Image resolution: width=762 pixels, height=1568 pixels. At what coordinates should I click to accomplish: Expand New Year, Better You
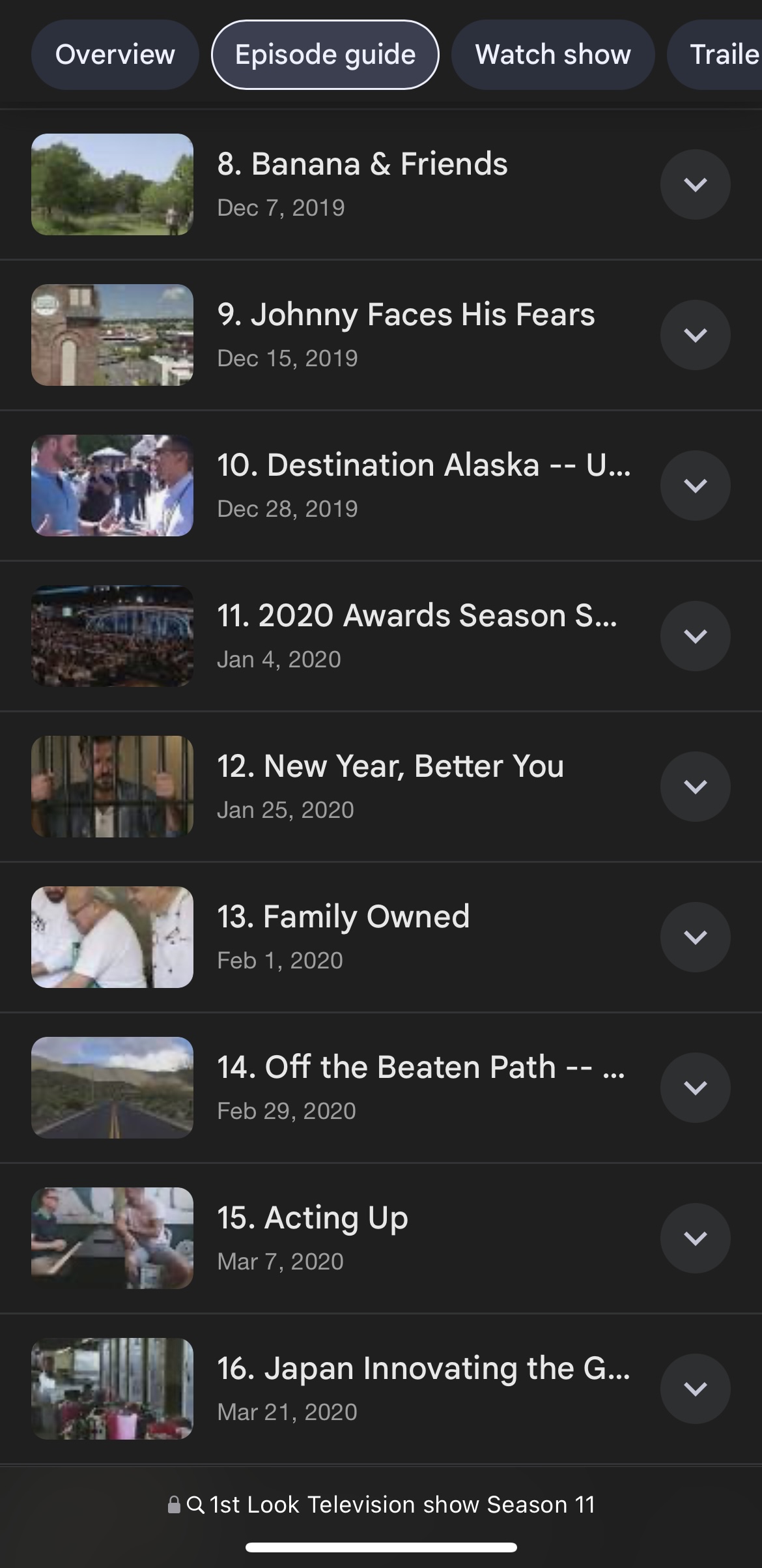695,787
